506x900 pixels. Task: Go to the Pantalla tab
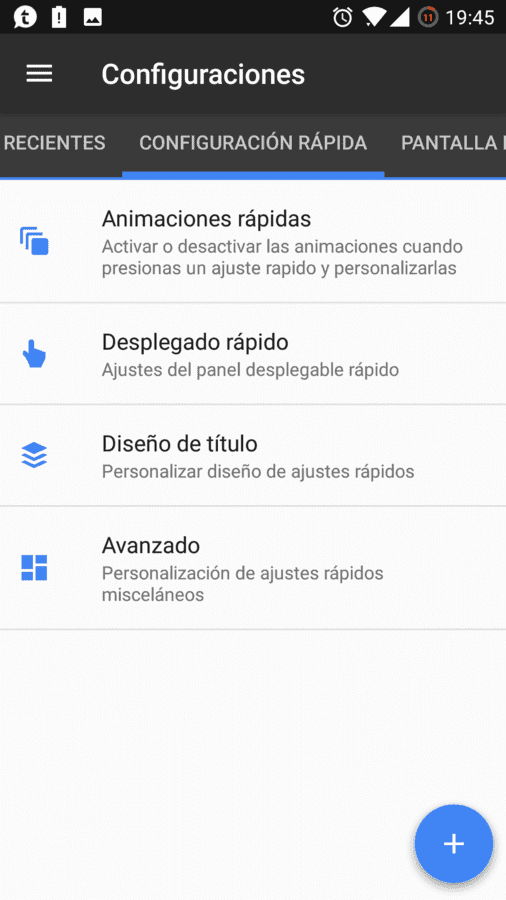(447, 143)
